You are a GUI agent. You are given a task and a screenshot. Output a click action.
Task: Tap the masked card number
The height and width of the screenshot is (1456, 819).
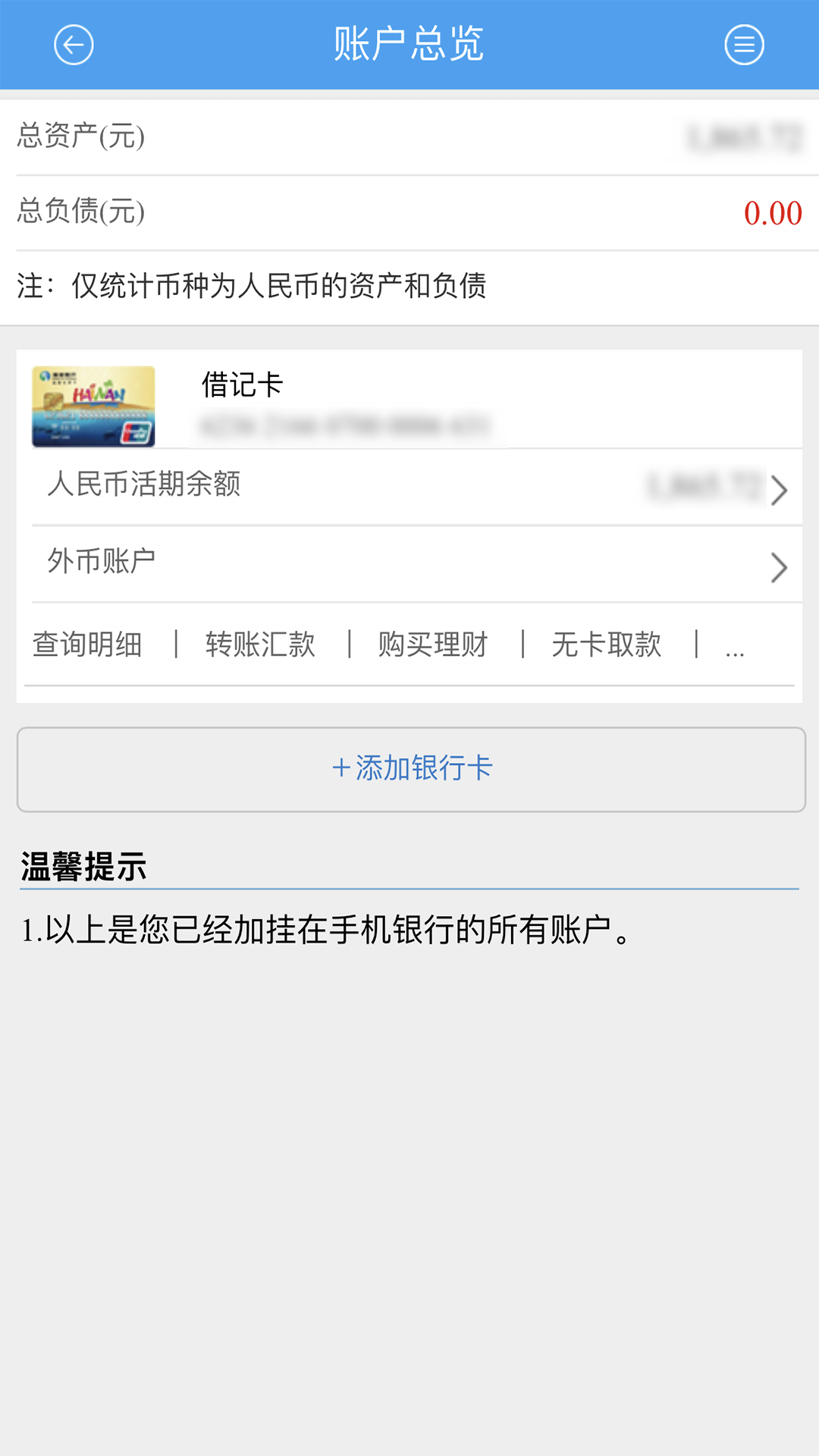[345, 426]
